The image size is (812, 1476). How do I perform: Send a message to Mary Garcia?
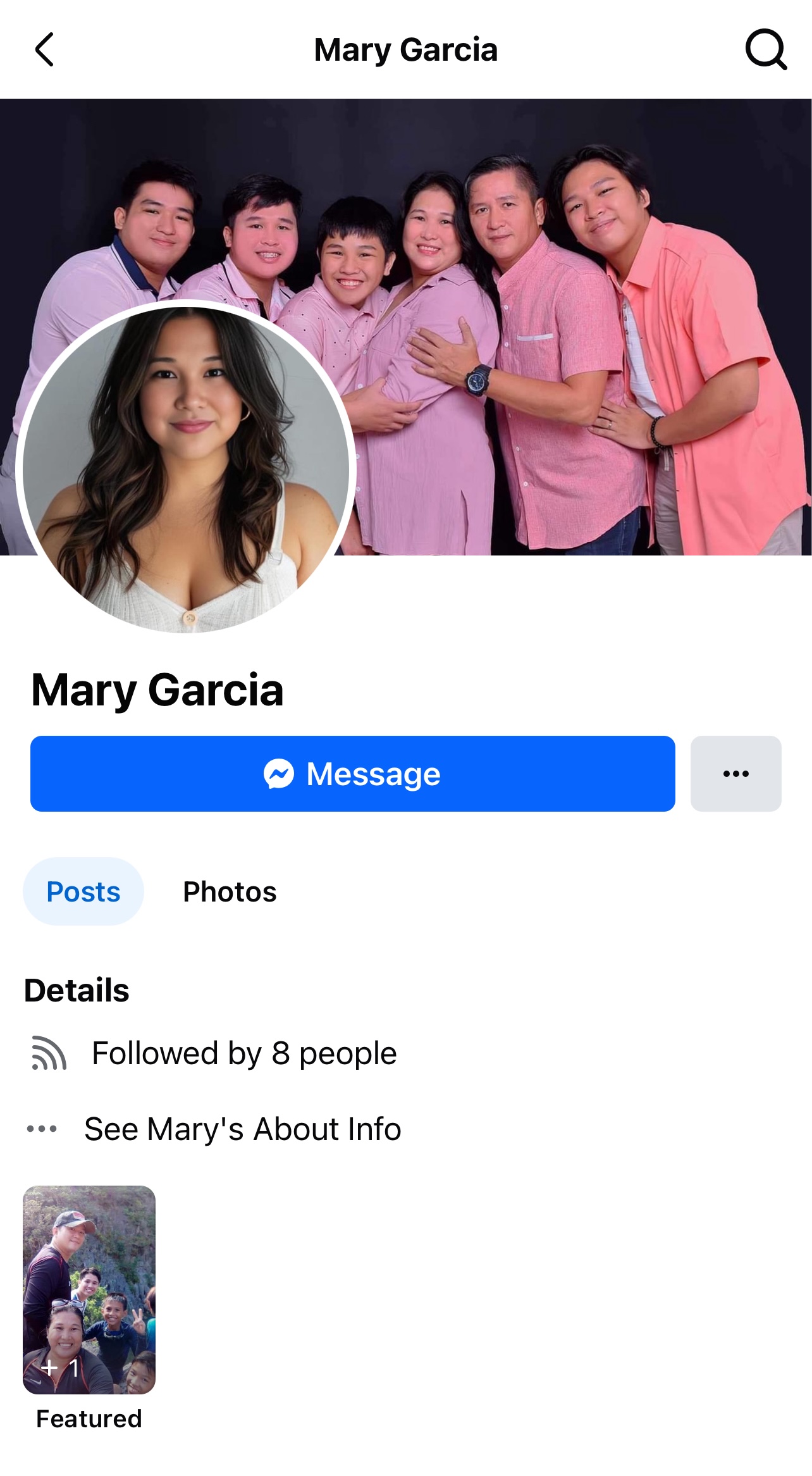click(352, 773)
